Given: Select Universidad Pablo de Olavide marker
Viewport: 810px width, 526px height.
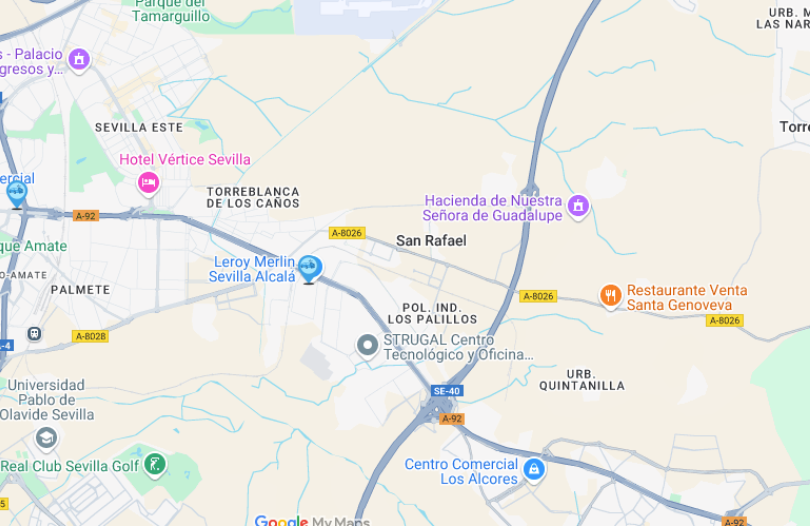Looking at the screenshot, I should point(46,437).
